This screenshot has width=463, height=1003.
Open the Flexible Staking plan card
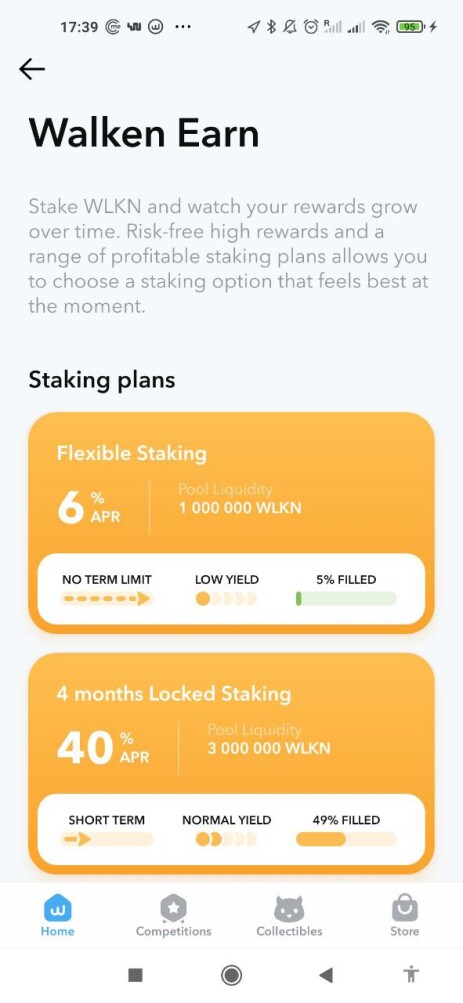click(232, 523)
